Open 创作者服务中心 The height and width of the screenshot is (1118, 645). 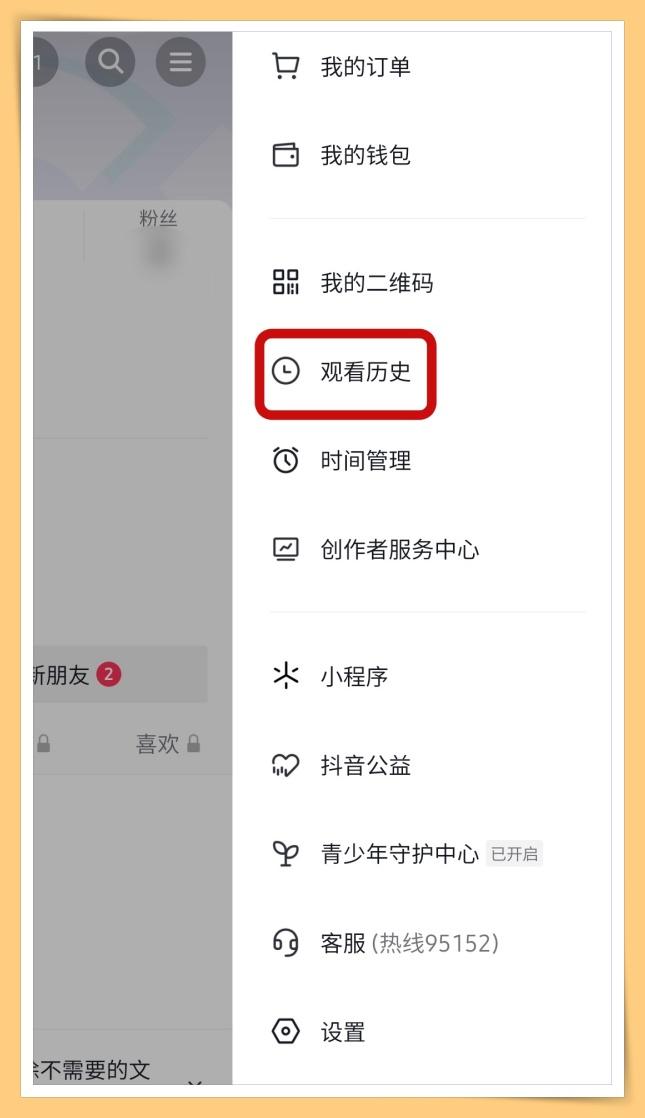(399, 549)
